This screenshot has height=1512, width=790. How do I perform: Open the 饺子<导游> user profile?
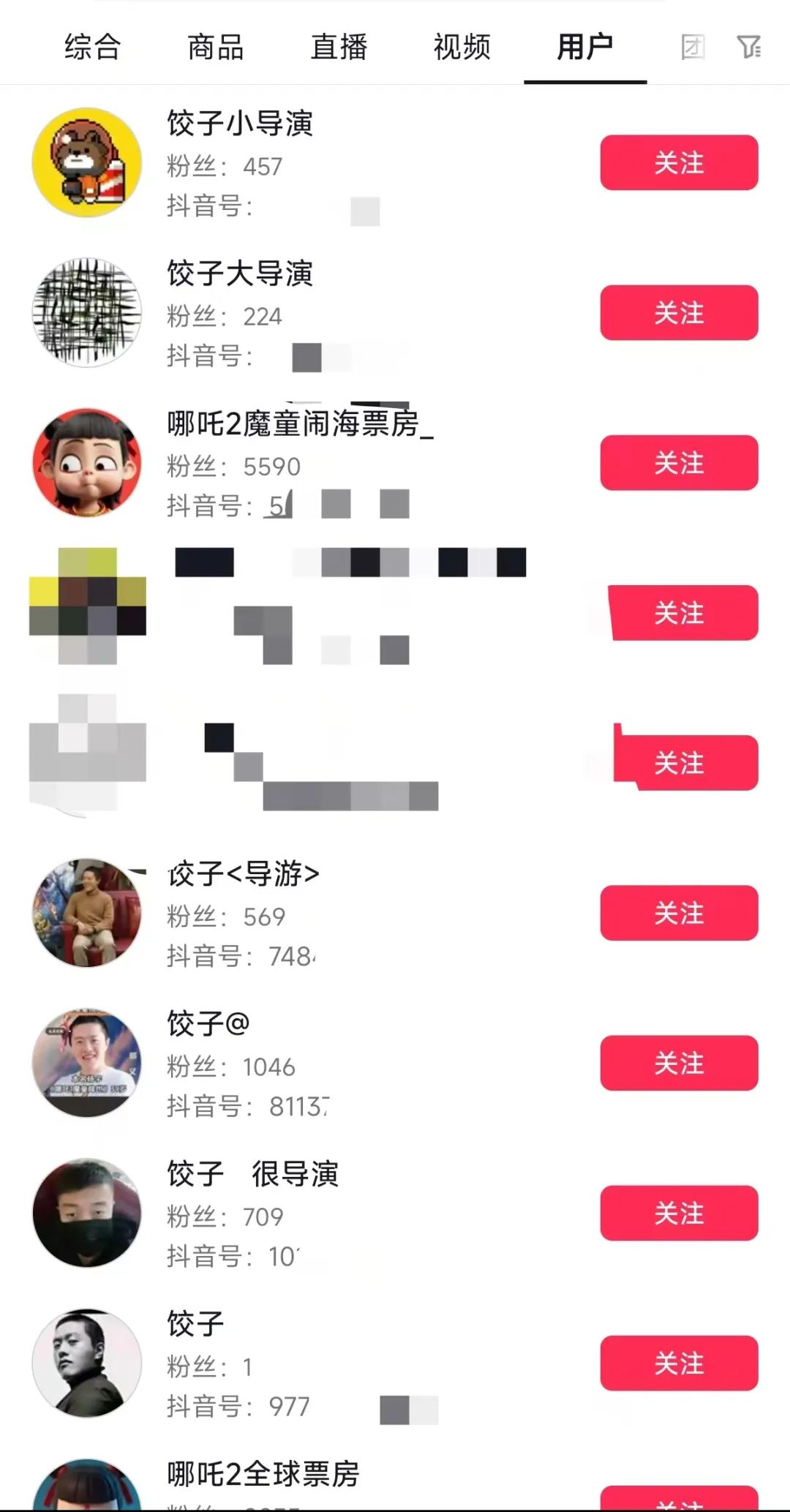(x=243, y=873)
